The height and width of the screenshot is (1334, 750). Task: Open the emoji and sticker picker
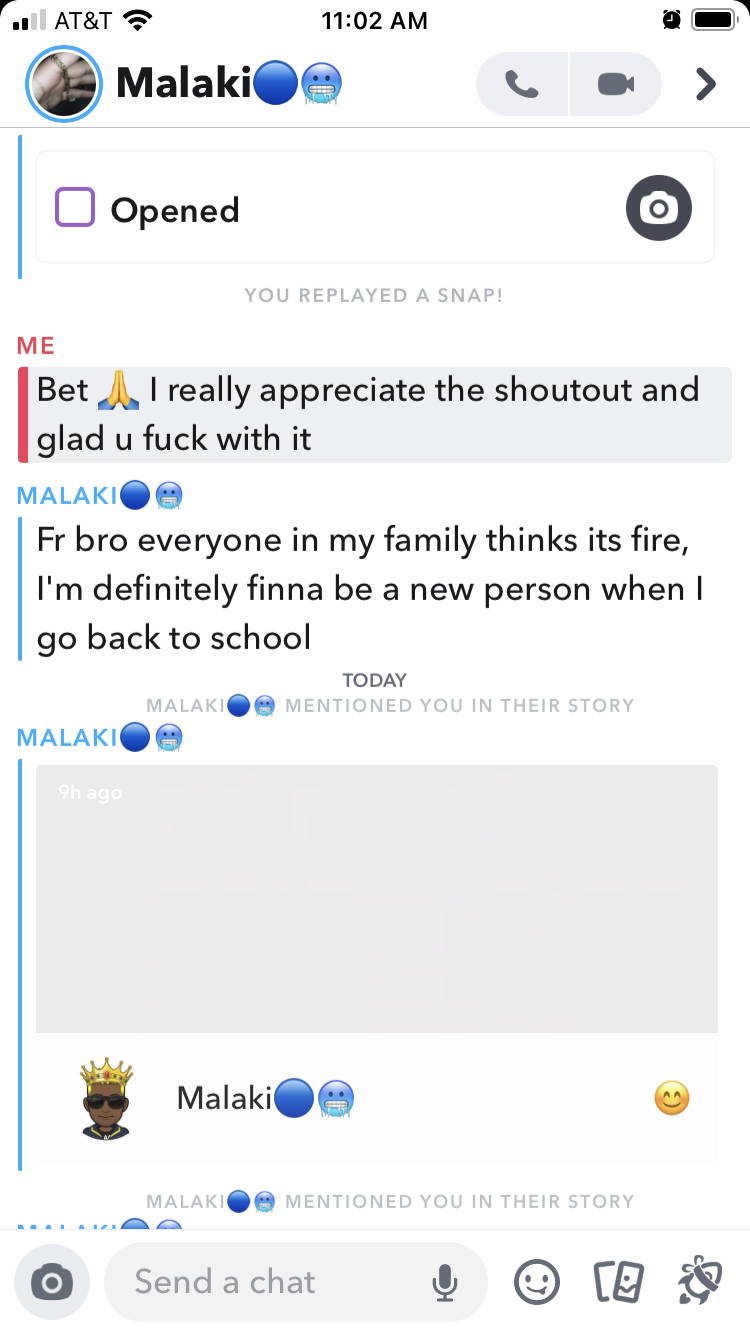pyautogui.click(x=537, y=1282)
